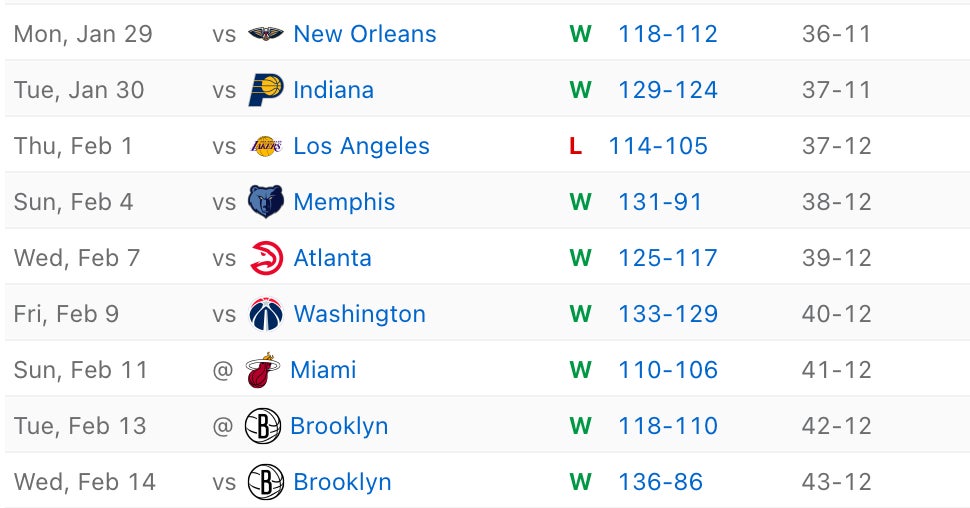Open the 131-91 game result

(x=660, y=202)
